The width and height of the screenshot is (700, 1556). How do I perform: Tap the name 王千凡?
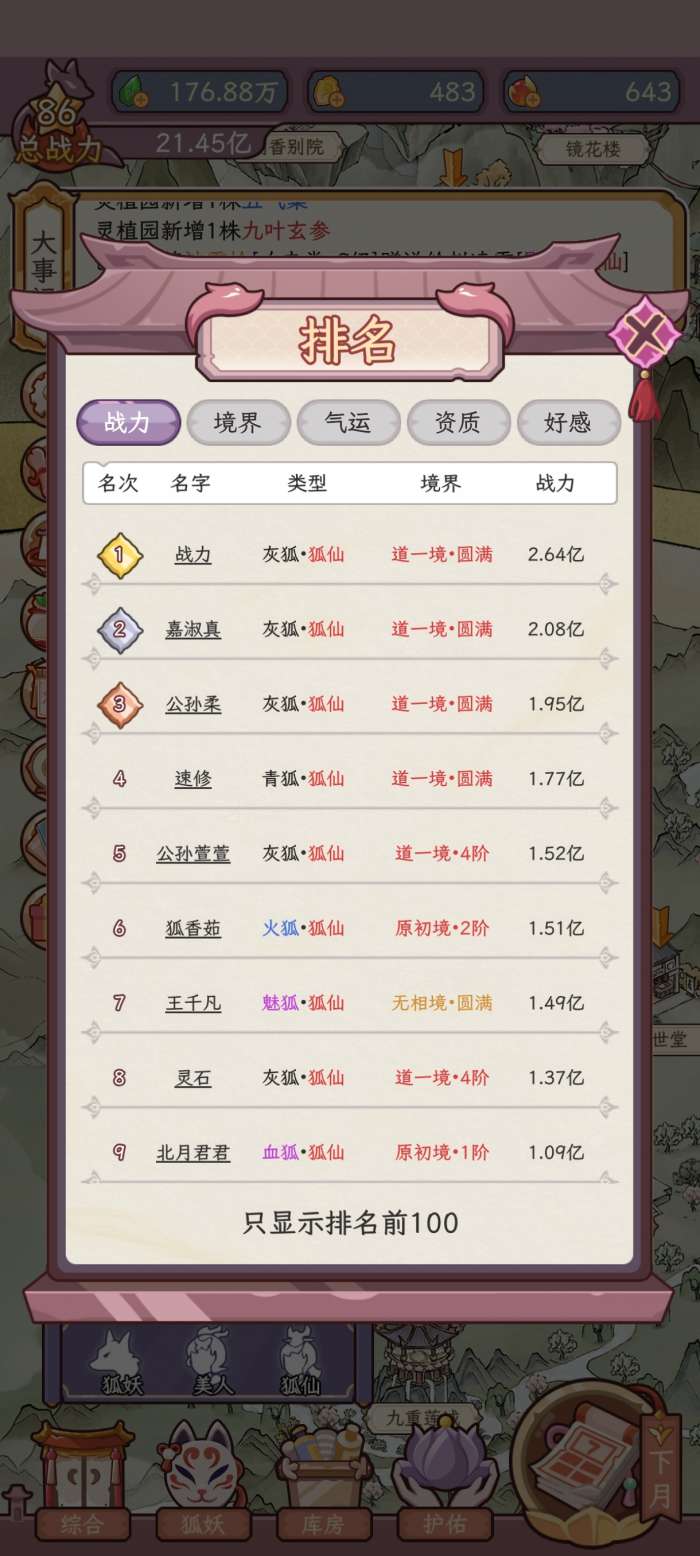193,1003
